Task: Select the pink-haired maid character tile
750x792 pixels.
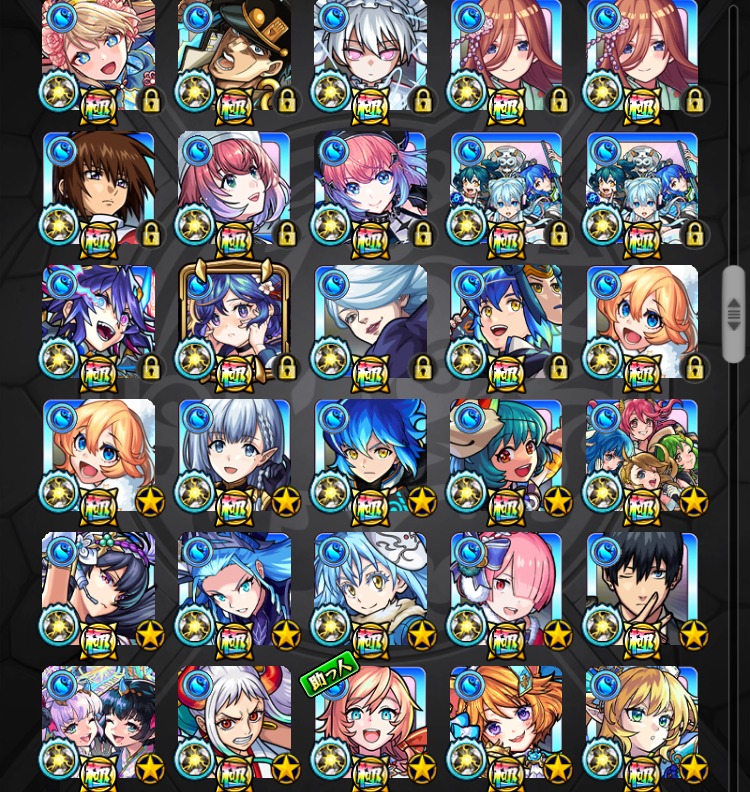Action: 506,588
